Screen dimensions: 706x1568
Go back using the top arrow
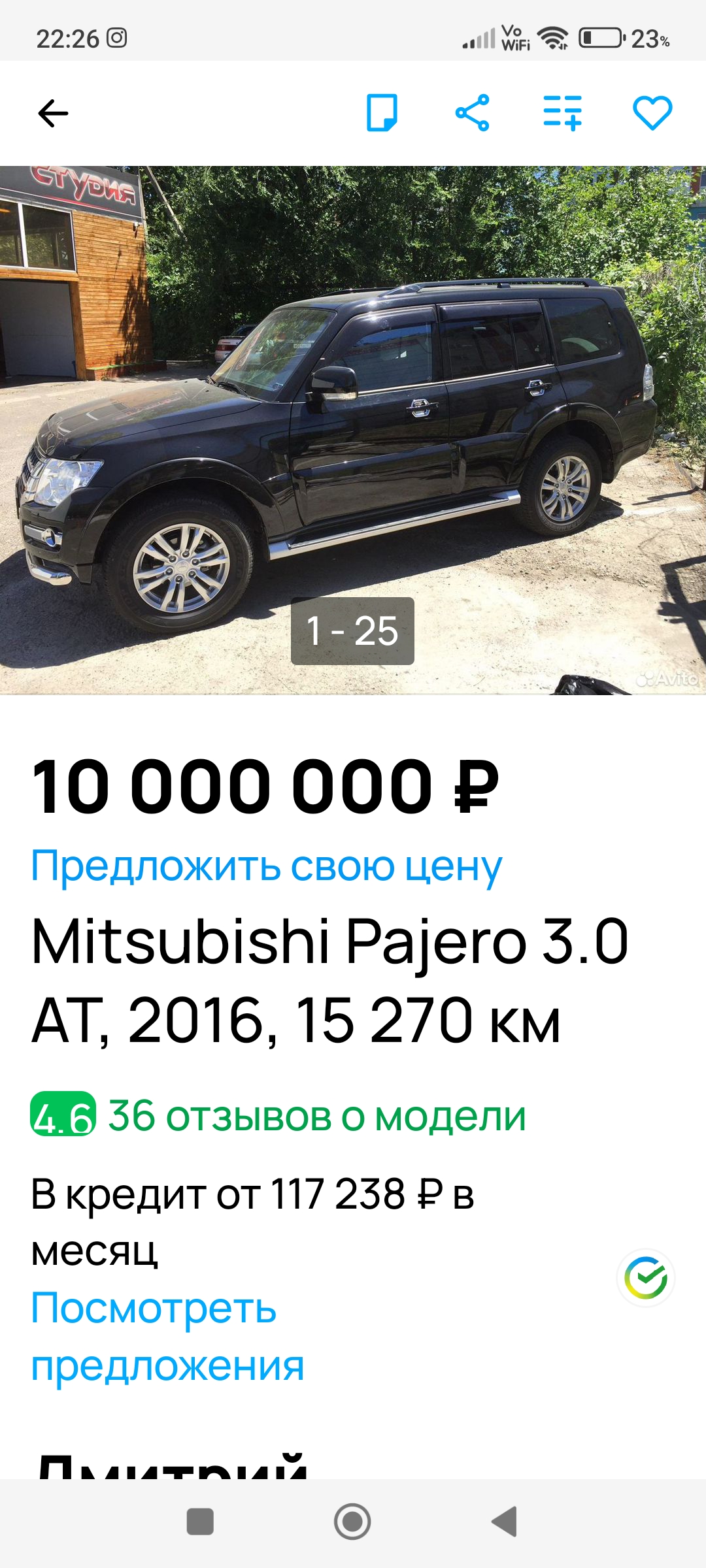point(53,114)
